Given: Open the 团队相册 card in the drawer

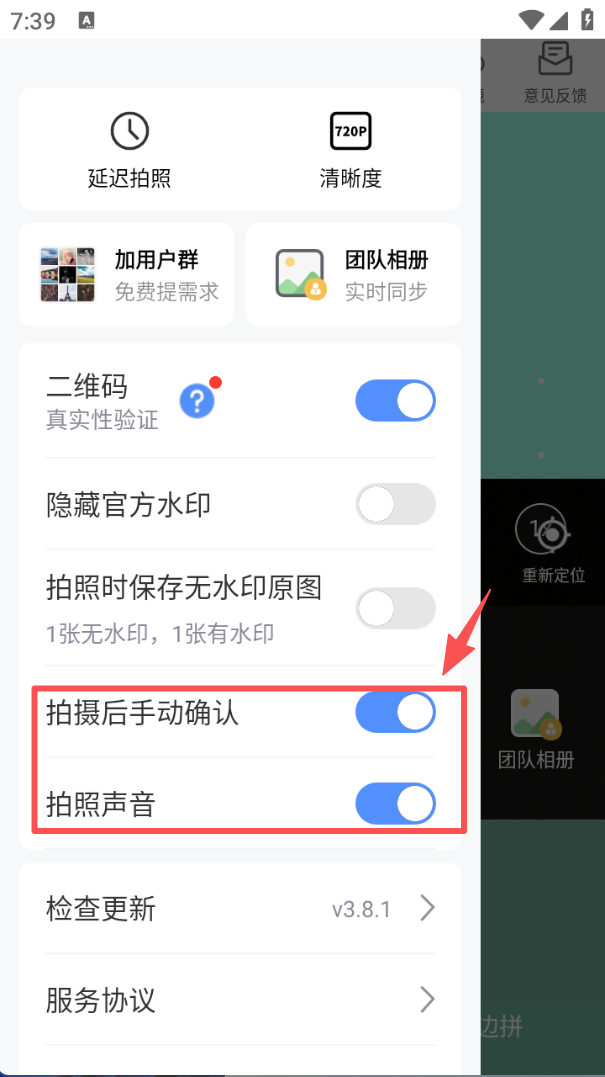Looking at the screenshot, I should point(353,274).
